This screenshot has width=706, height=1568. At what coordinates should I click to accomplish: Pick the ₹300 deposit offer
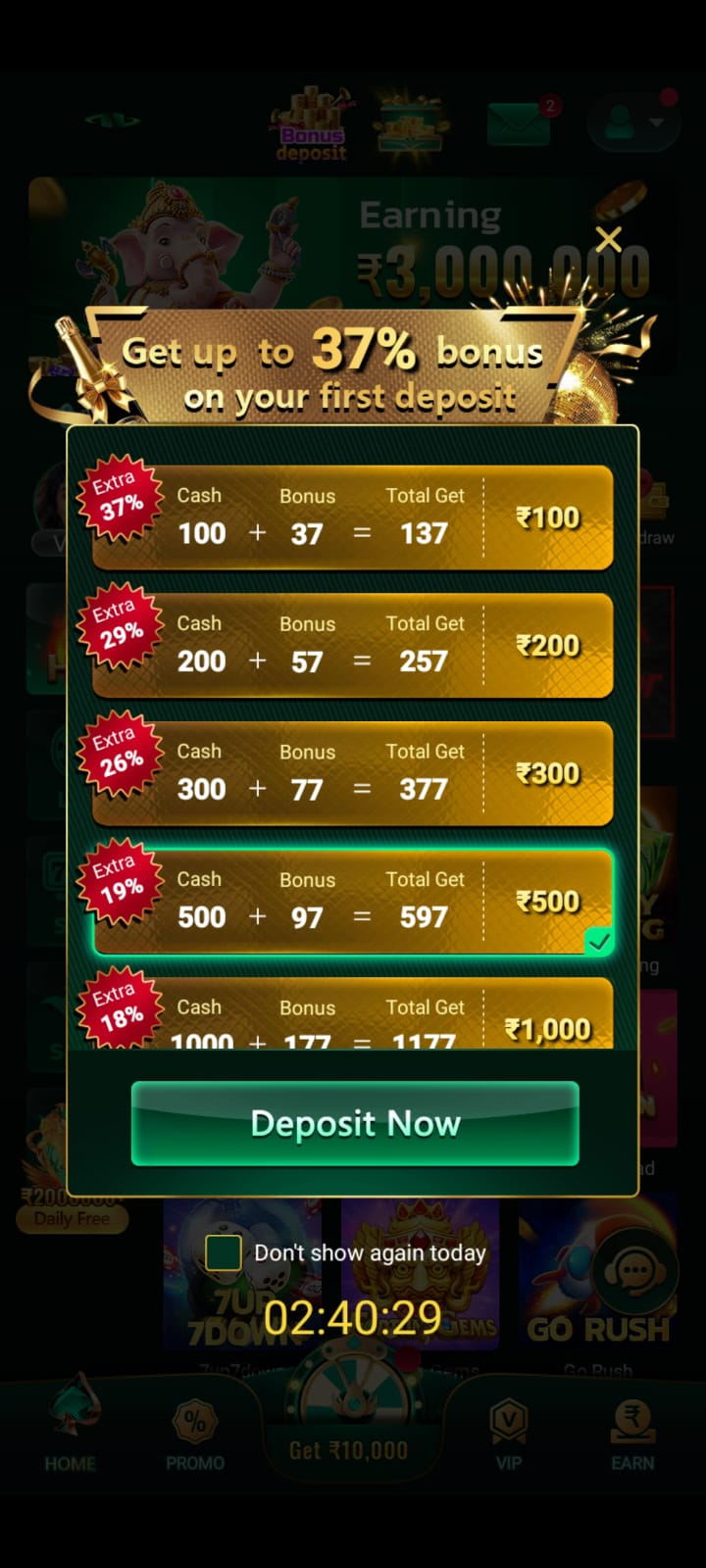[x=353, y=773]
